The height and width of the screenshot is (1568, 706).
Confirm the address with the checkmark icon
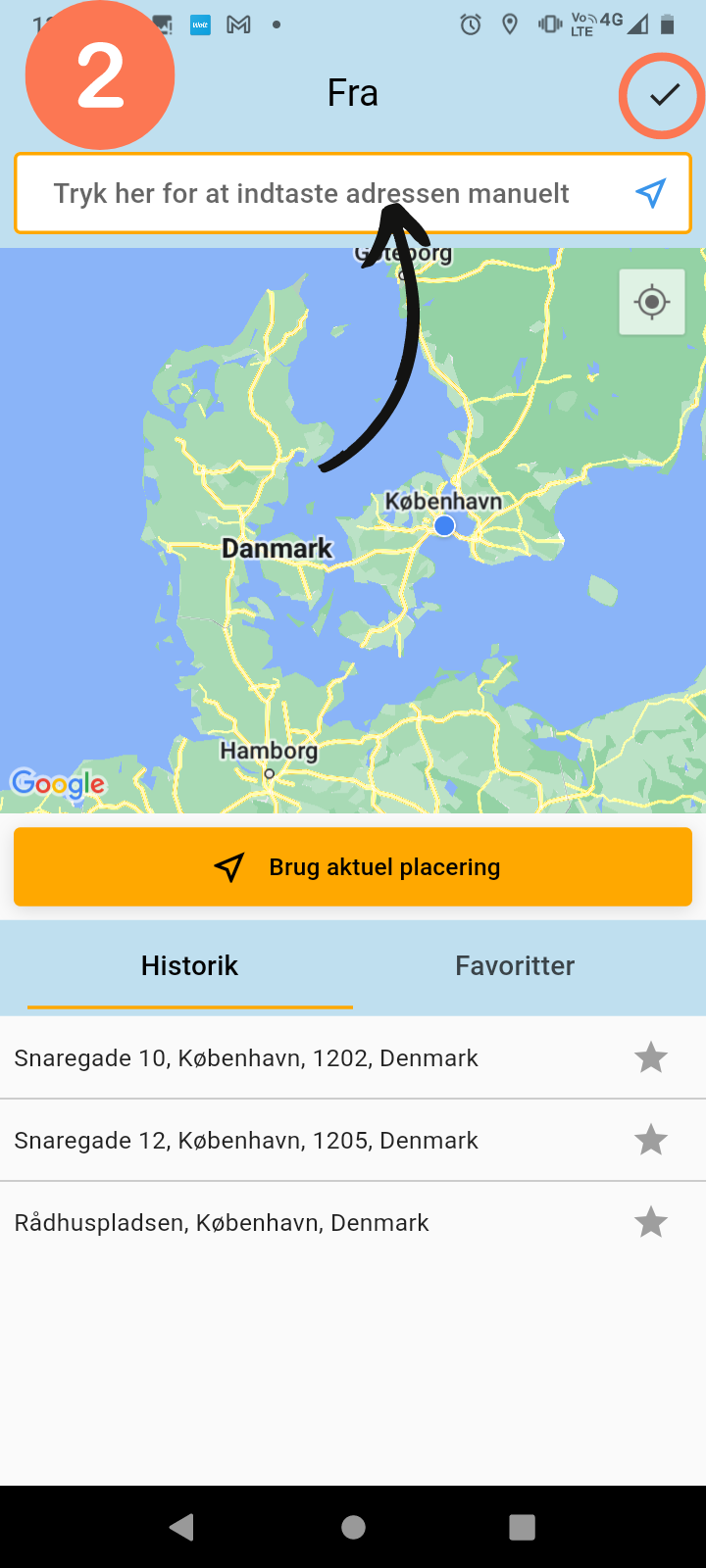click(664, 95)
